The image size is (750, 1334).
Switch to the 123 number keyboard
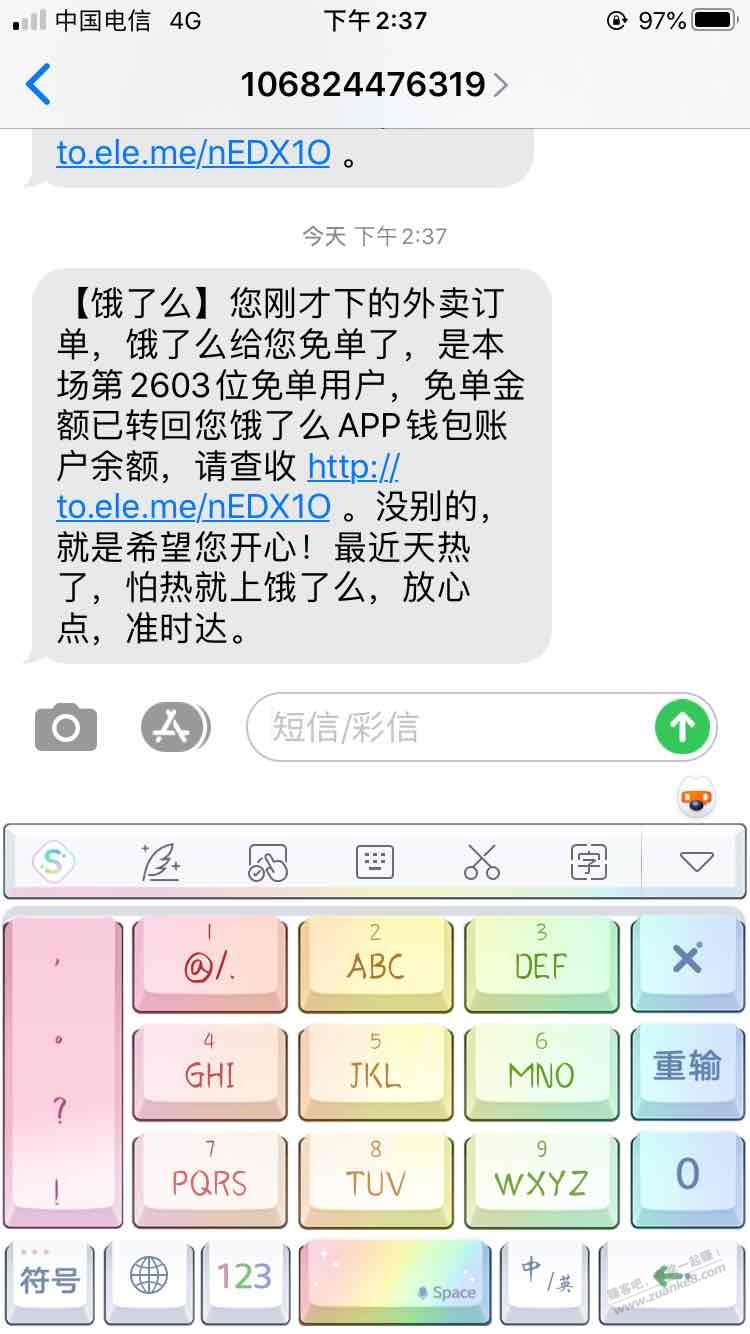tap(245, 1278)
